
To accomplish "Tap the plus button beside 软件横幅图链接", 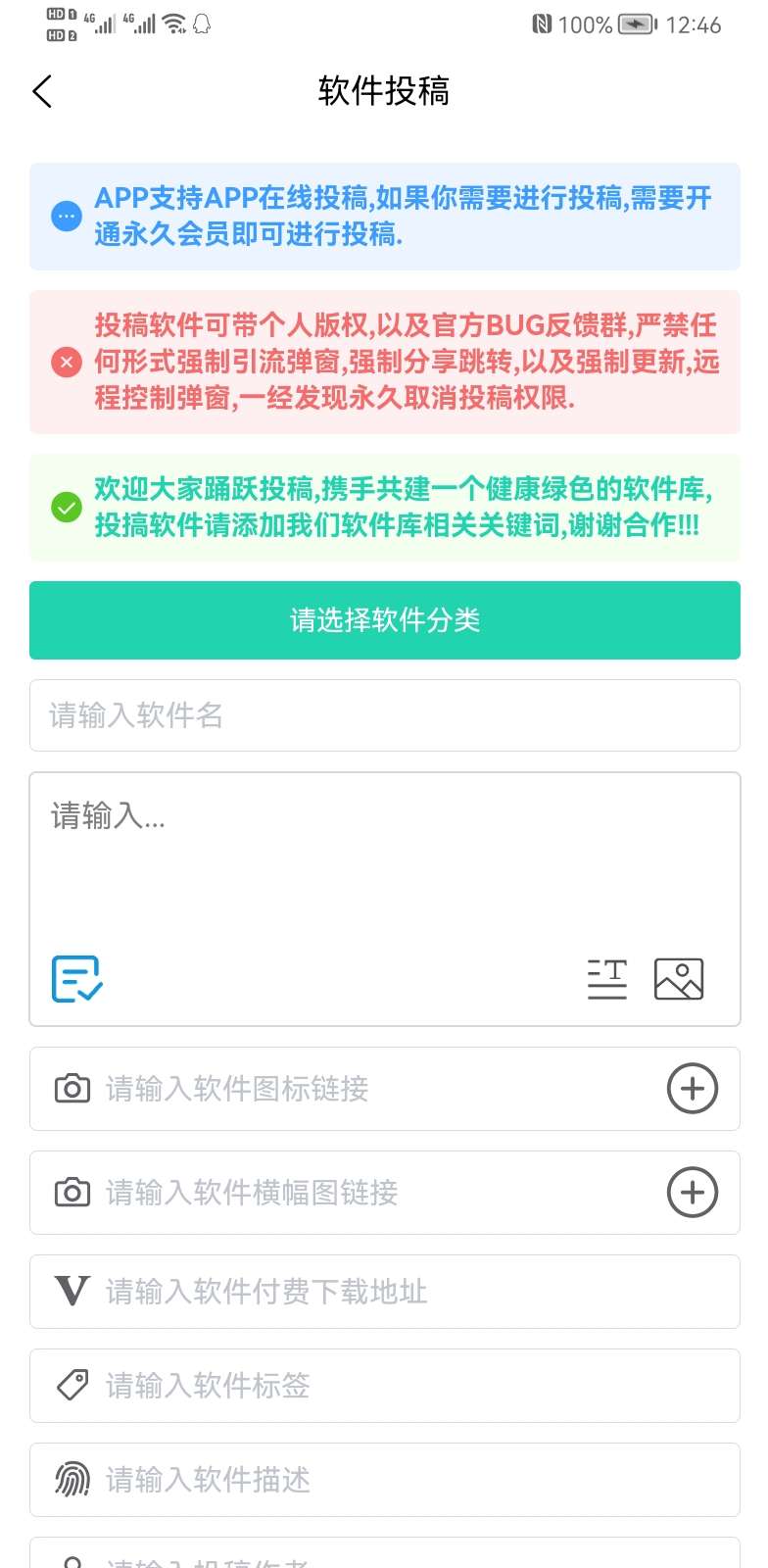I will coord(693,1193).
